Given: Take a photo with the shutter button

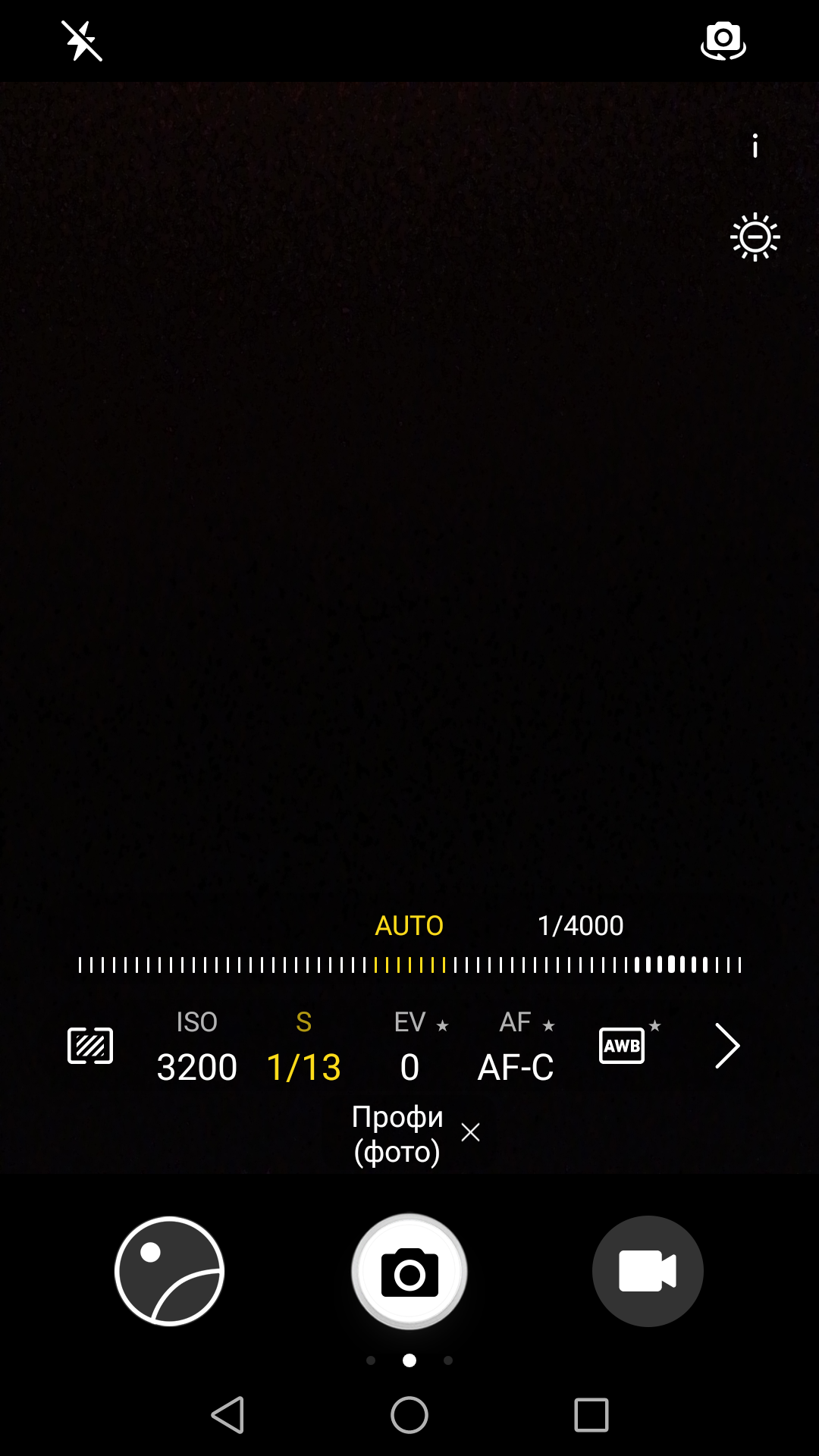Looking at the screenshot, I should tap(409, 1272).
